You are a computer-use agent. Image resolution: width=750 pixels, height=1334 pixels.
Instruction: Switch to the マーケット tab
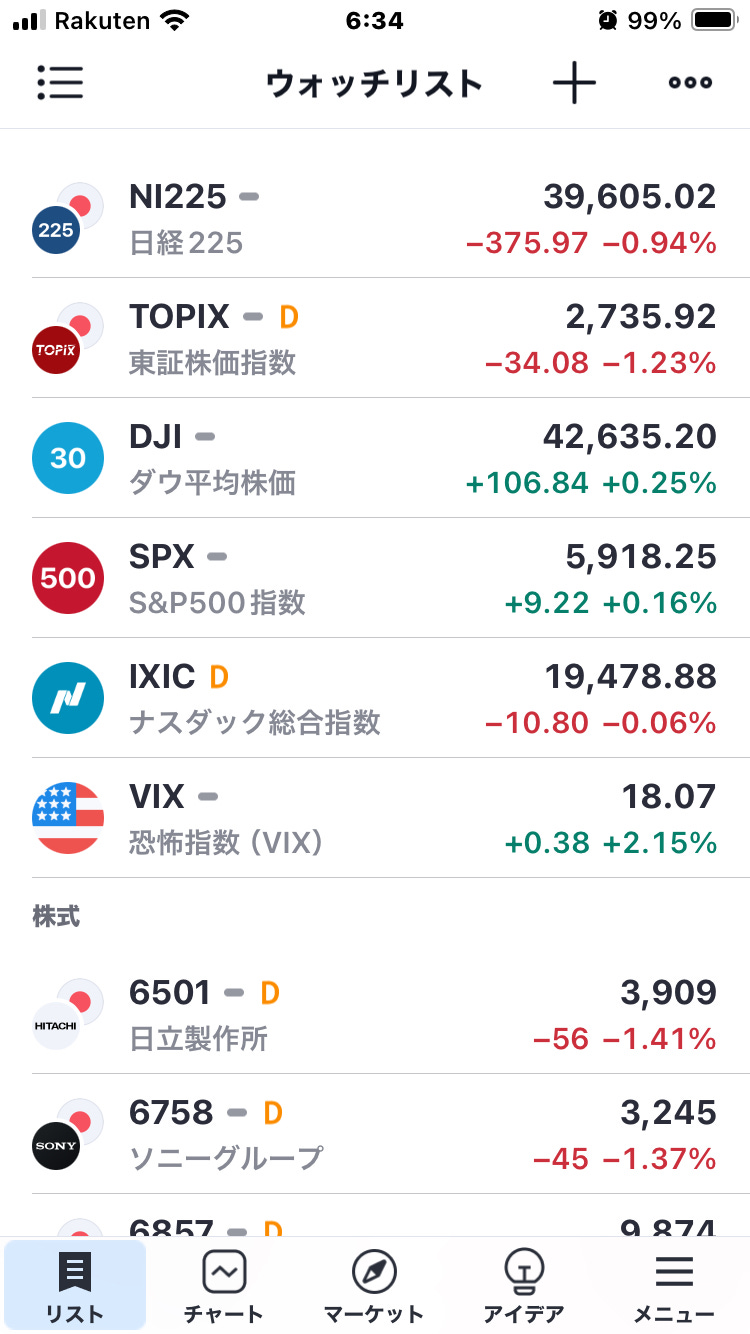click(374, 1286)
